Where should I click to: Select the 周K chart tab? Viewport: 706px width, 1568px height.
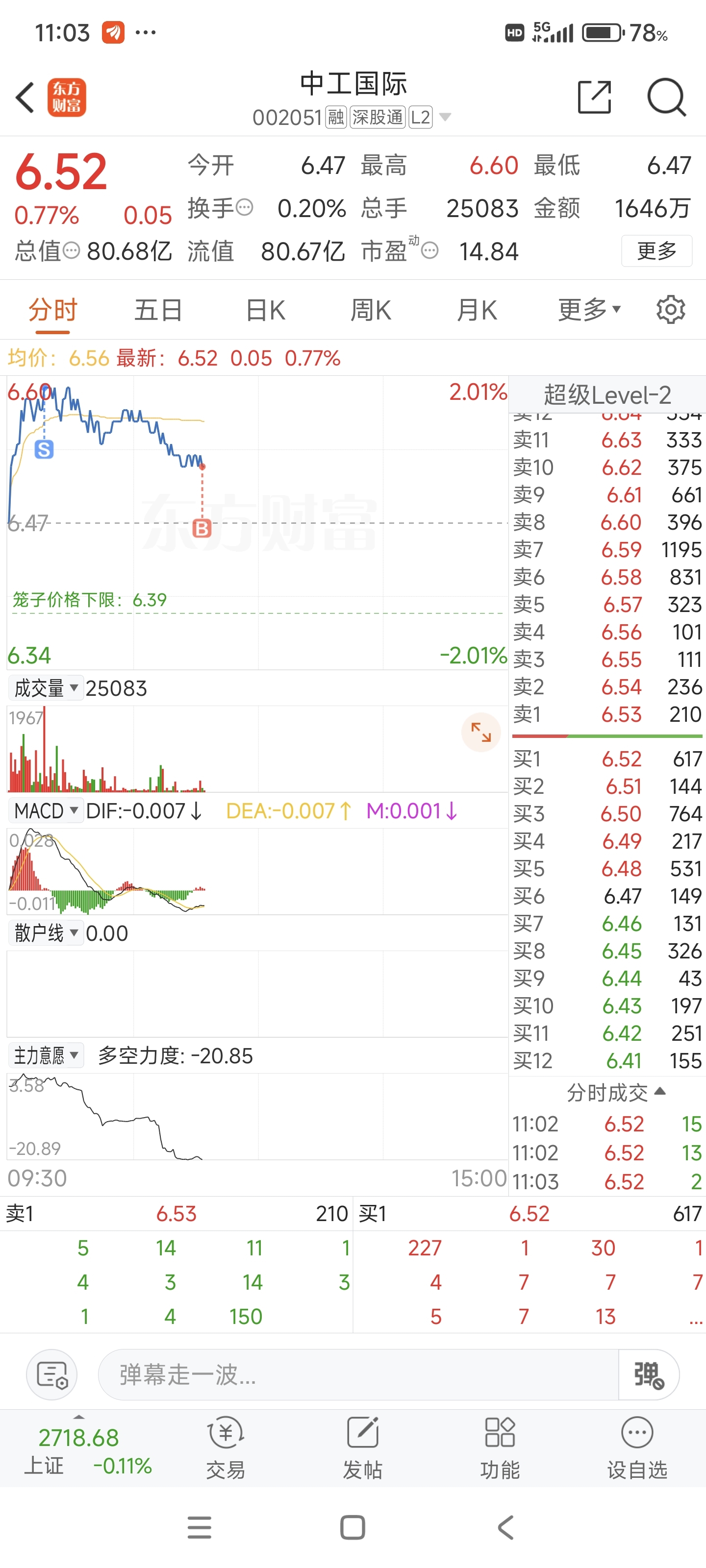point(370,311)
